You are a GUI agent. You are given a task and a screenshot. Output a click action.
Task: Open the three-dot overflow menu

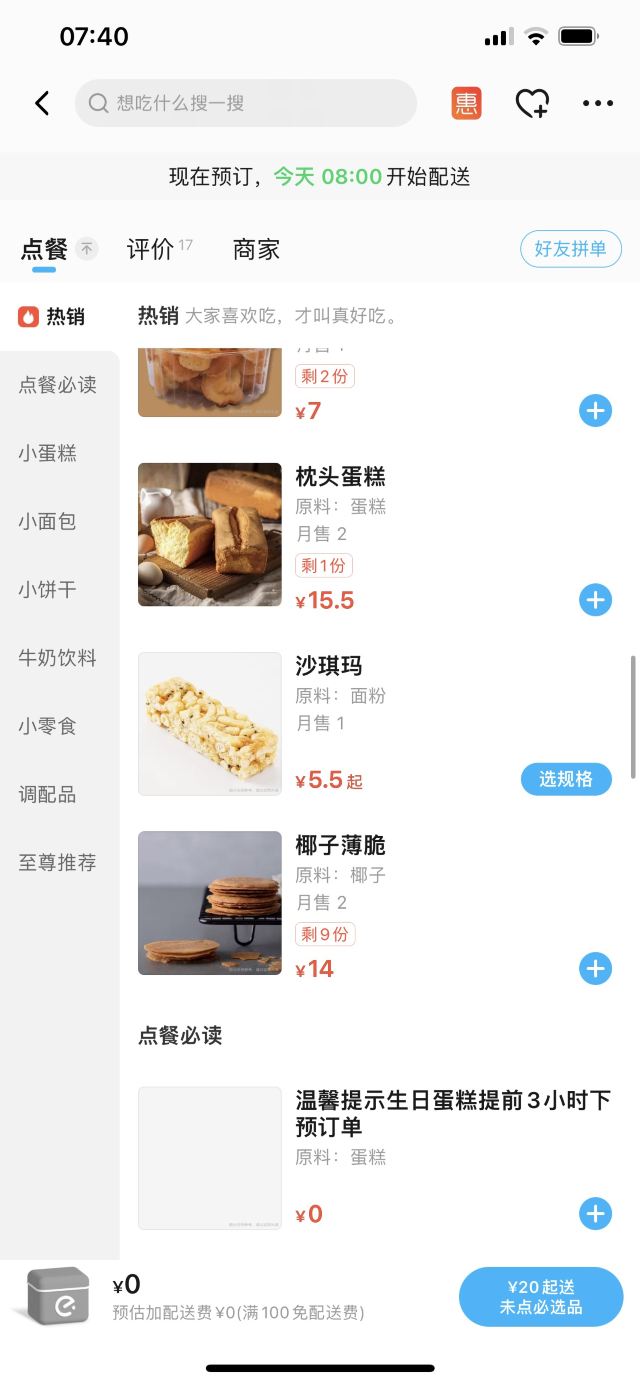598,103
